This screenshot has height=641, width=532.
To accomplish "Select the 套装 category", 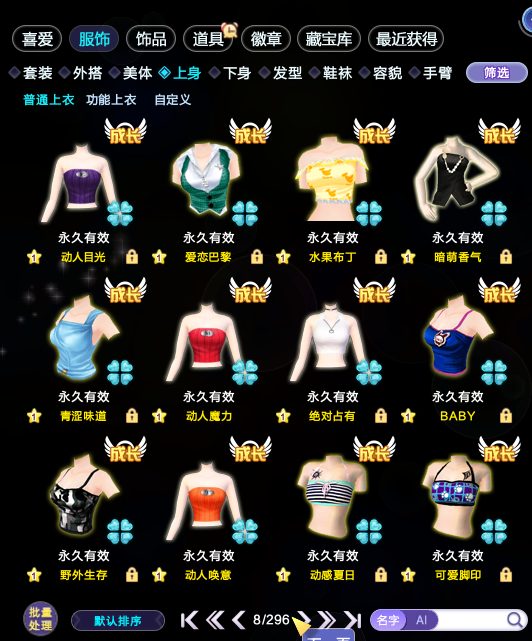I will pos(31,73).
